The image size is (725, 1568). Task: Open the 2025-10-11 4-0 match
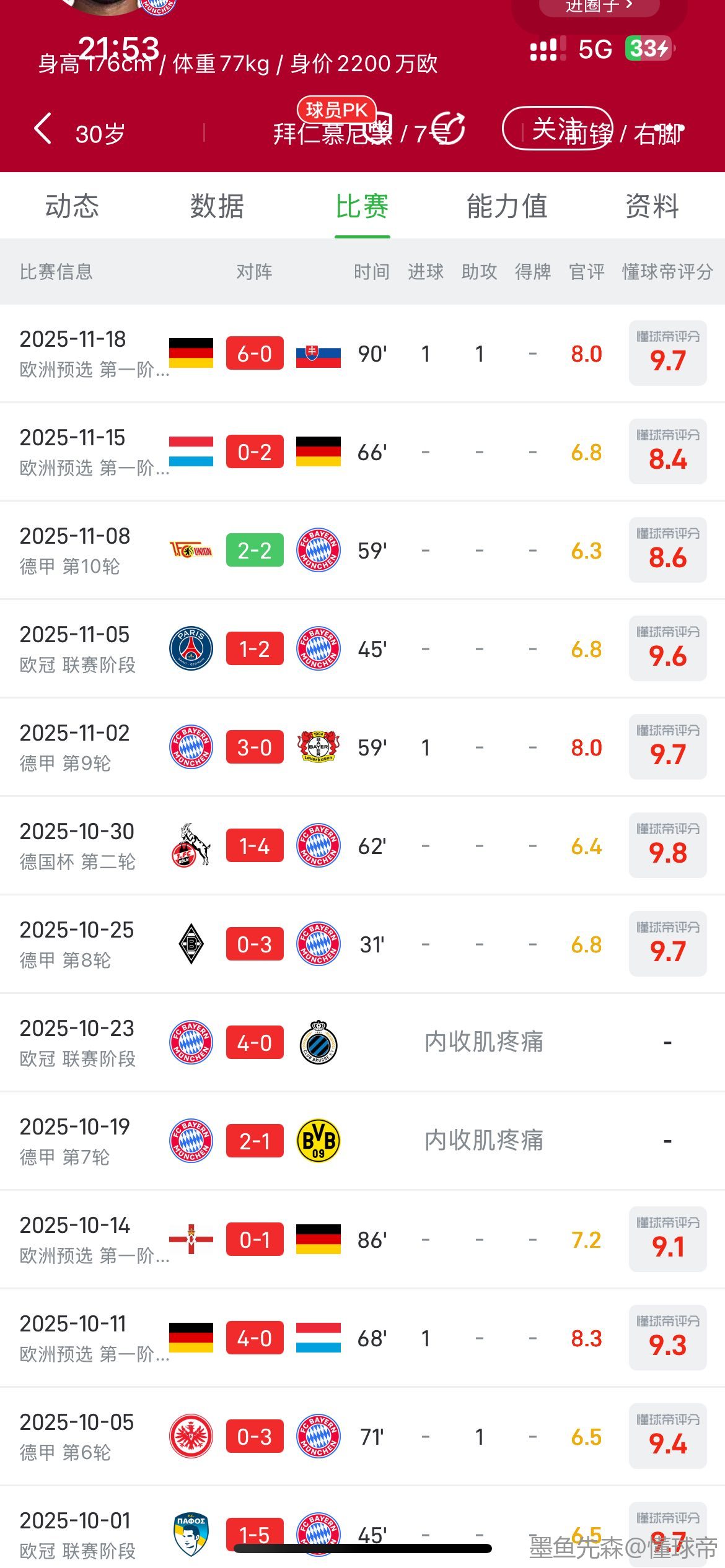click(x=255, y=1338)
